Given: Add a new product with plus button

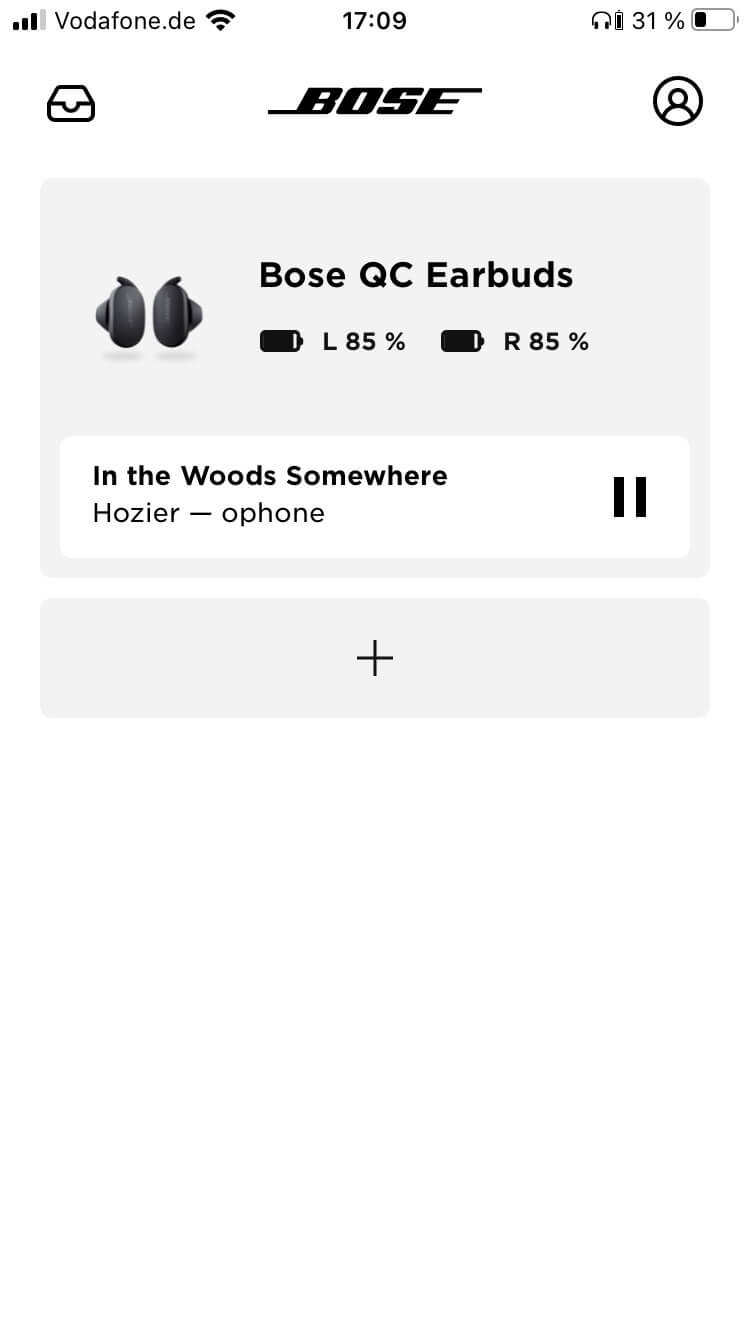Looking at the screenshot, I should pyautogui.click(x=375, y=658).
